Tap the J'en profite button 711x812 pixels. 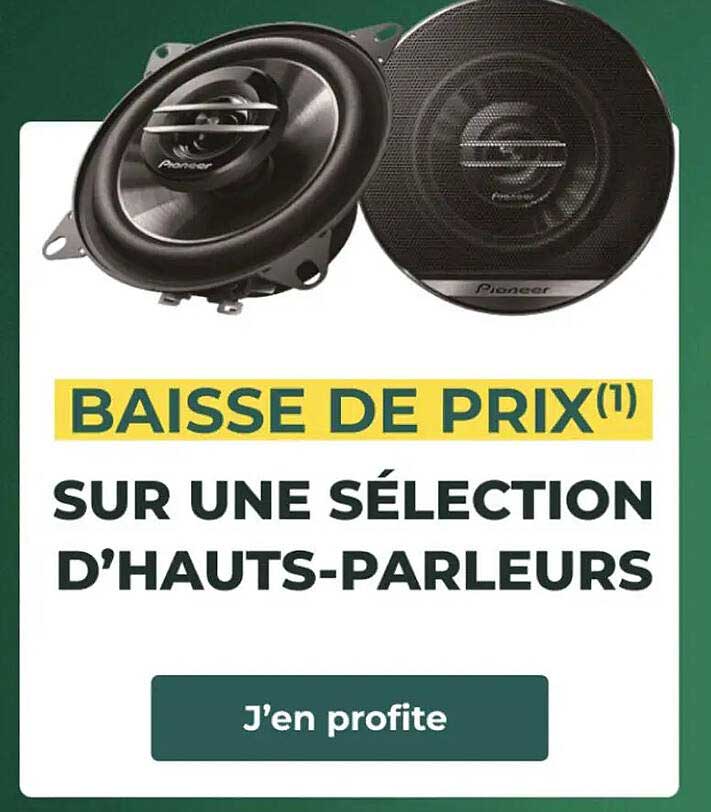(349, 718)
